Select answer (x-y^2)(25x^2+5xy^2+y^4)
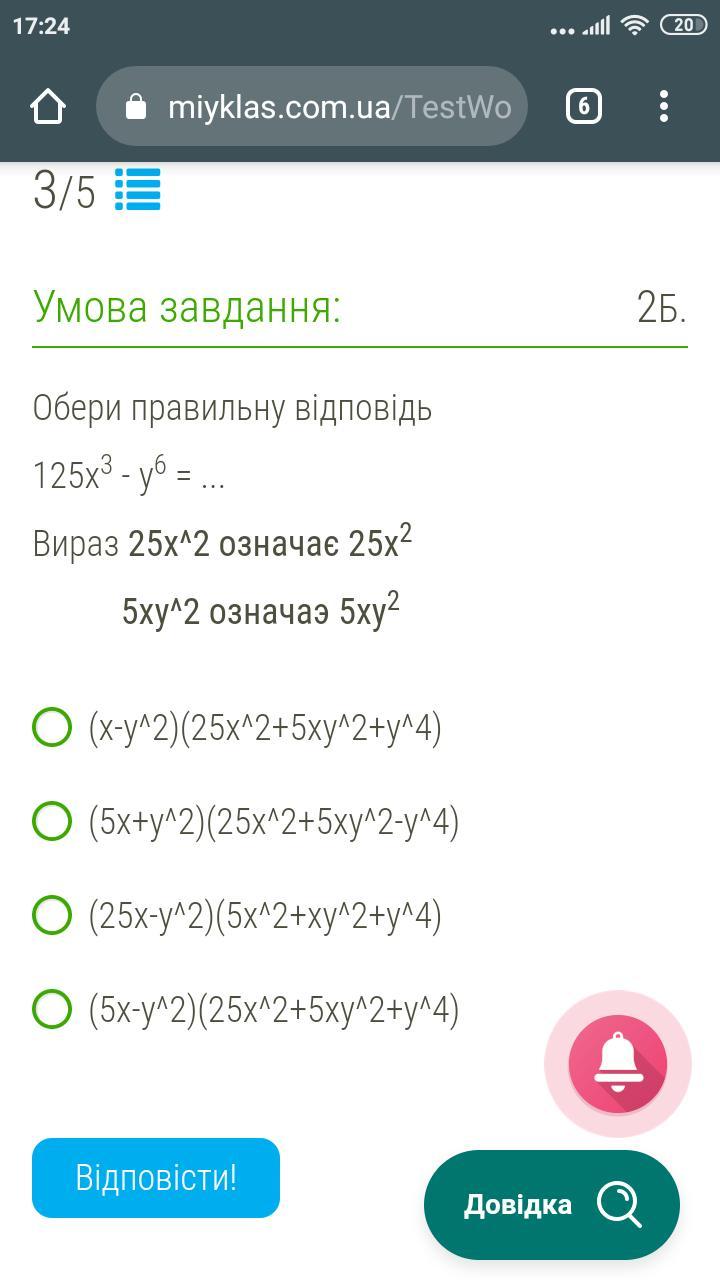Screen dimensions: 720x1280 click(x=52, y=727)
